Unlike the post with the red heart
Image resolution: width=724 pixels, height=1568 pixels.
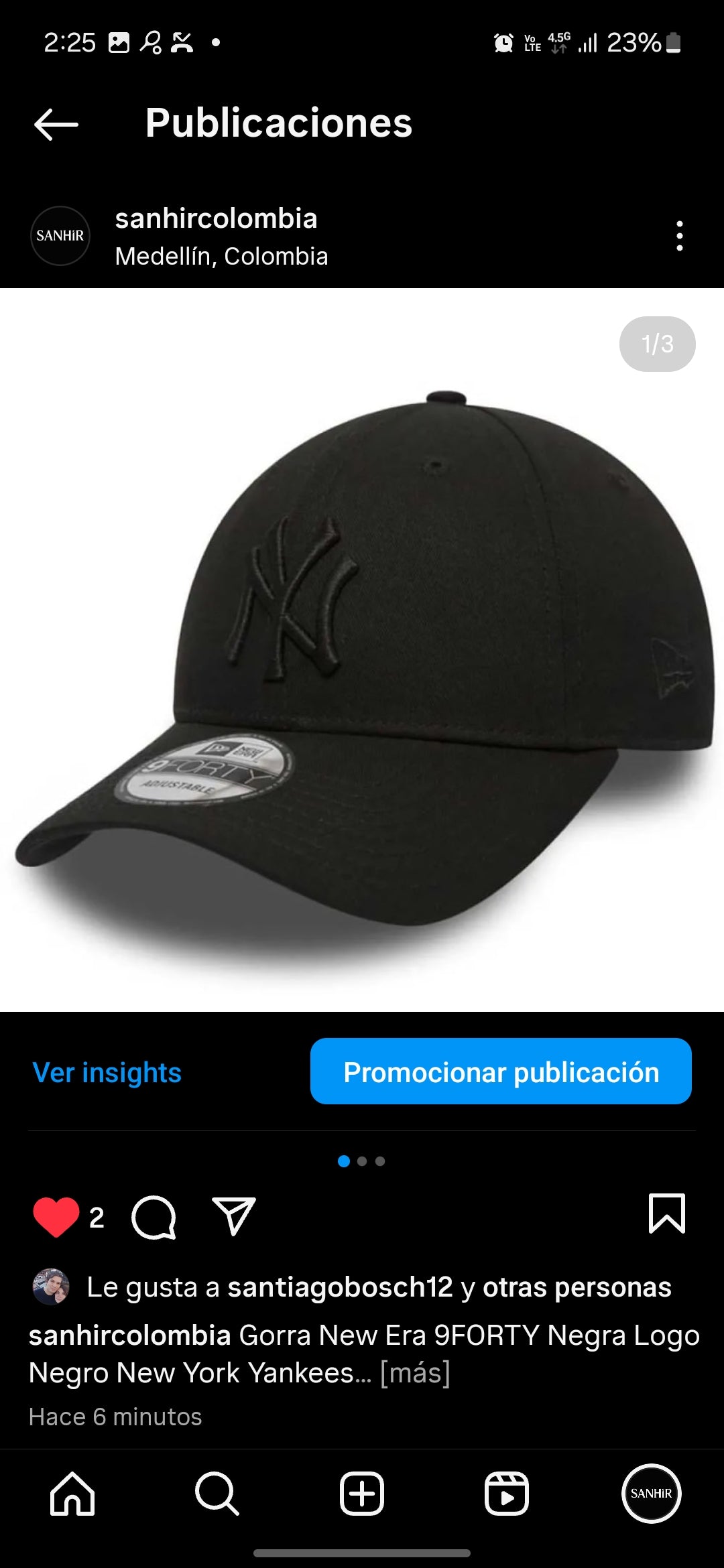tap(56, 1216)
